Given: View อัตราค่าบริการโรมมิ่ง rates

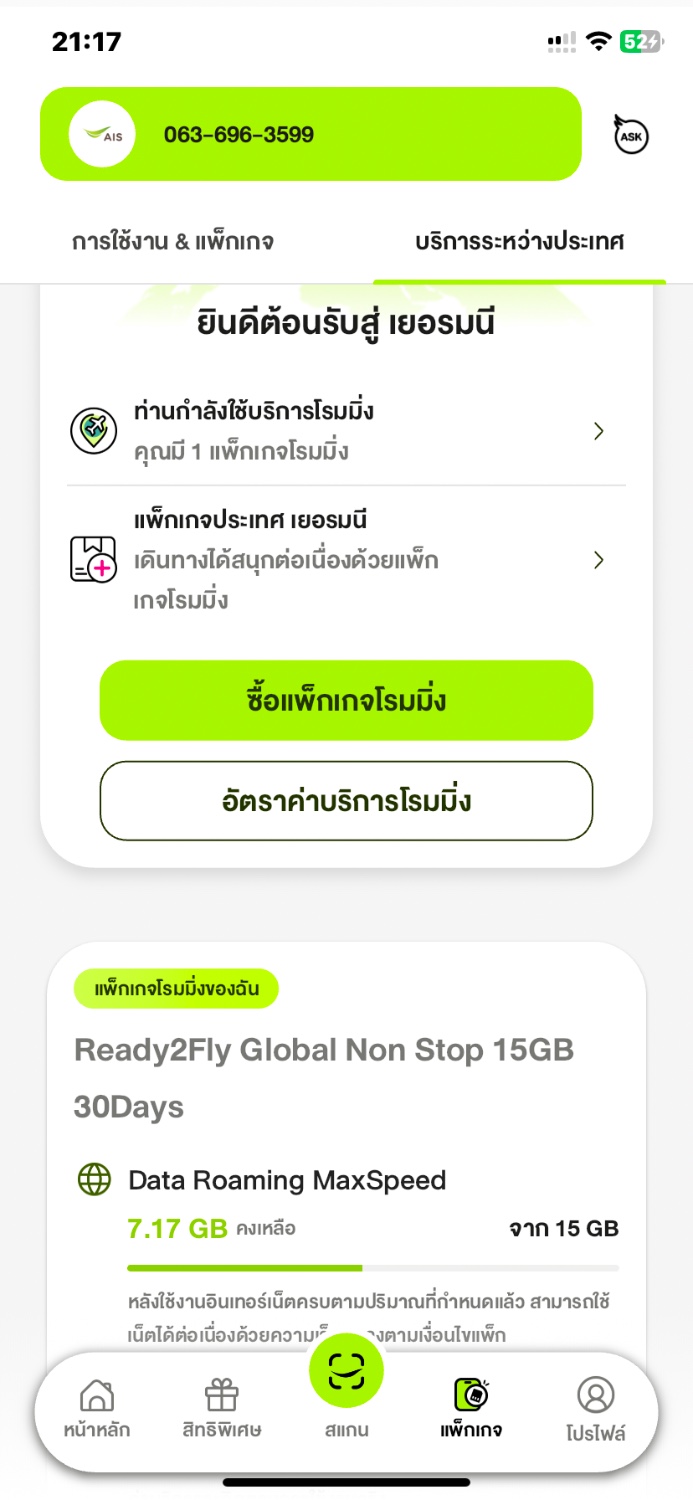Looking at the screenshot, I should [x=346, y=801].
